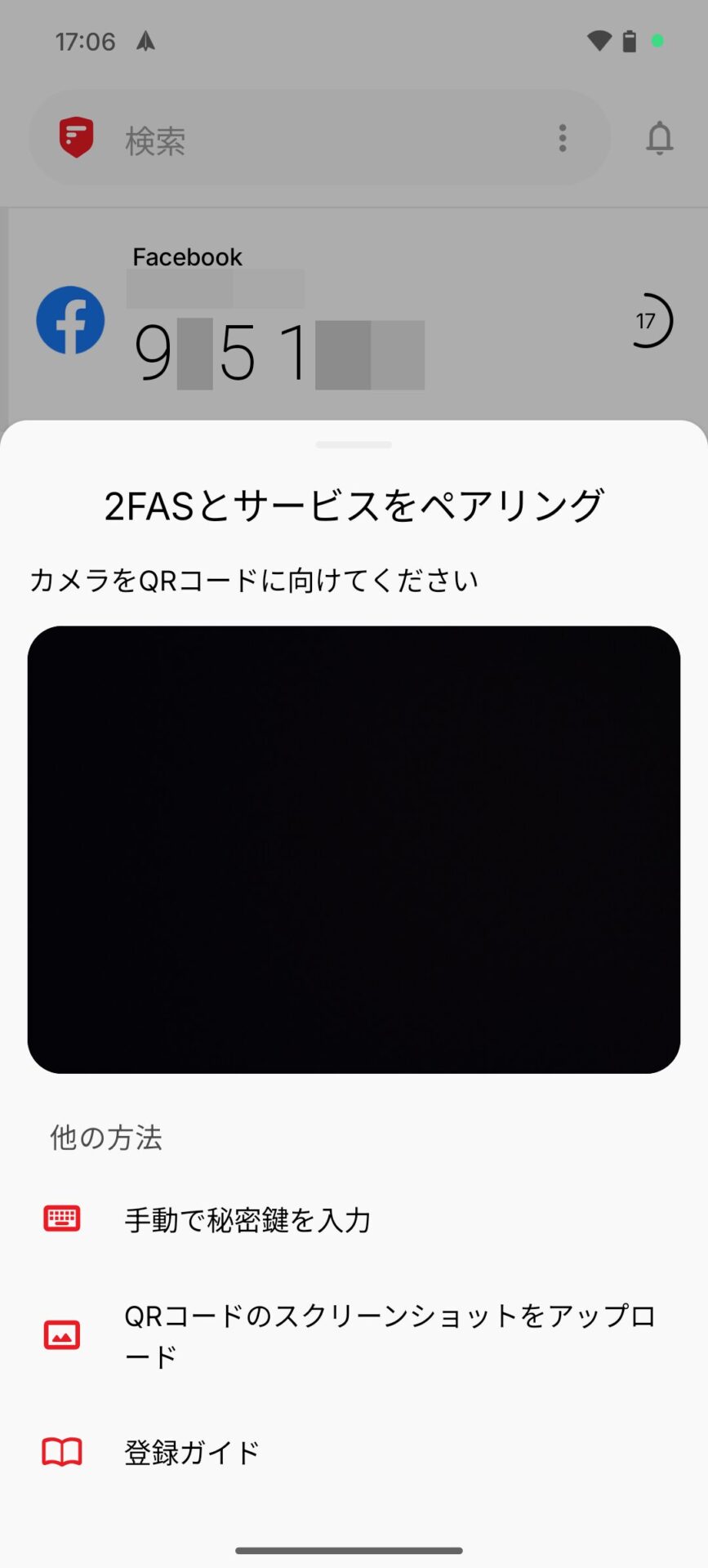Open the notifications bell
The image size is (708, 1568).
tap(659, 138)
